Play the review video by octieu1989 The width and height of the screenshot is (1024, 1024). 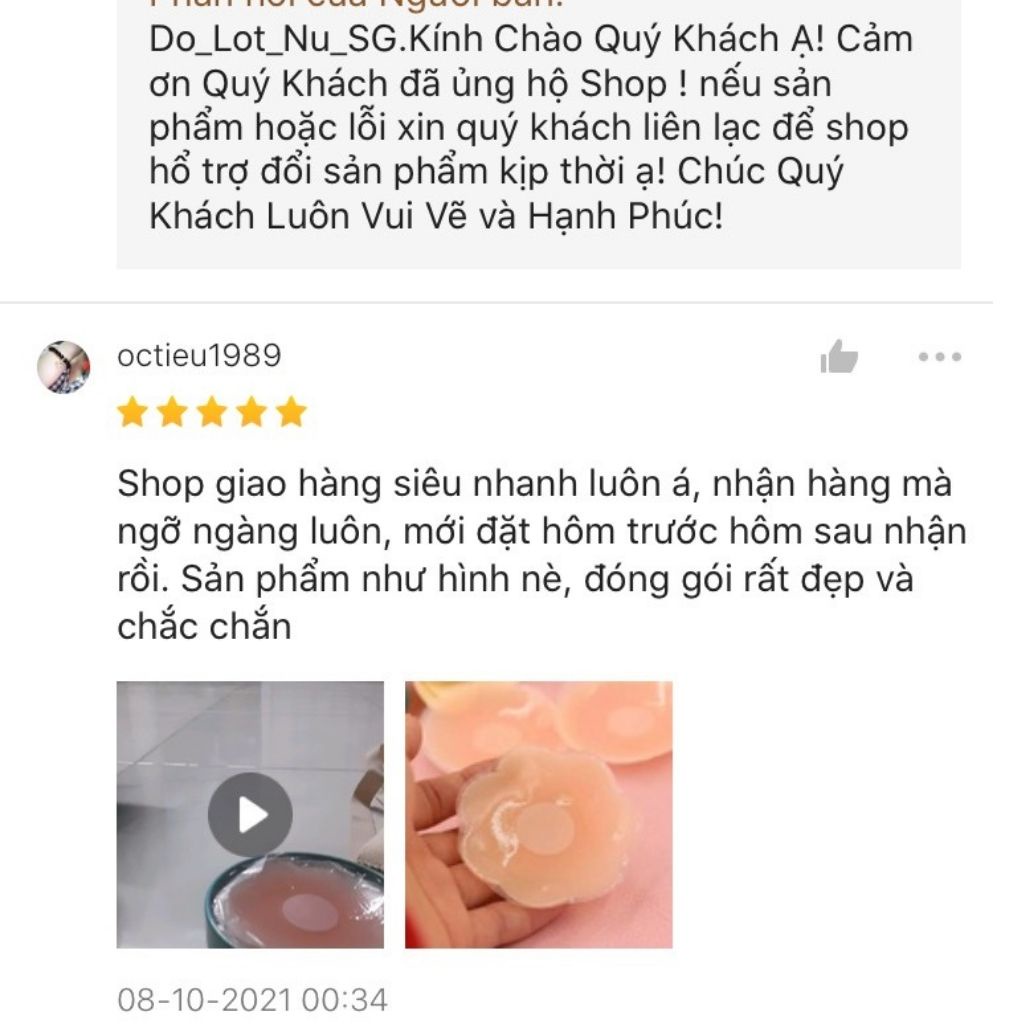point(250,814)
